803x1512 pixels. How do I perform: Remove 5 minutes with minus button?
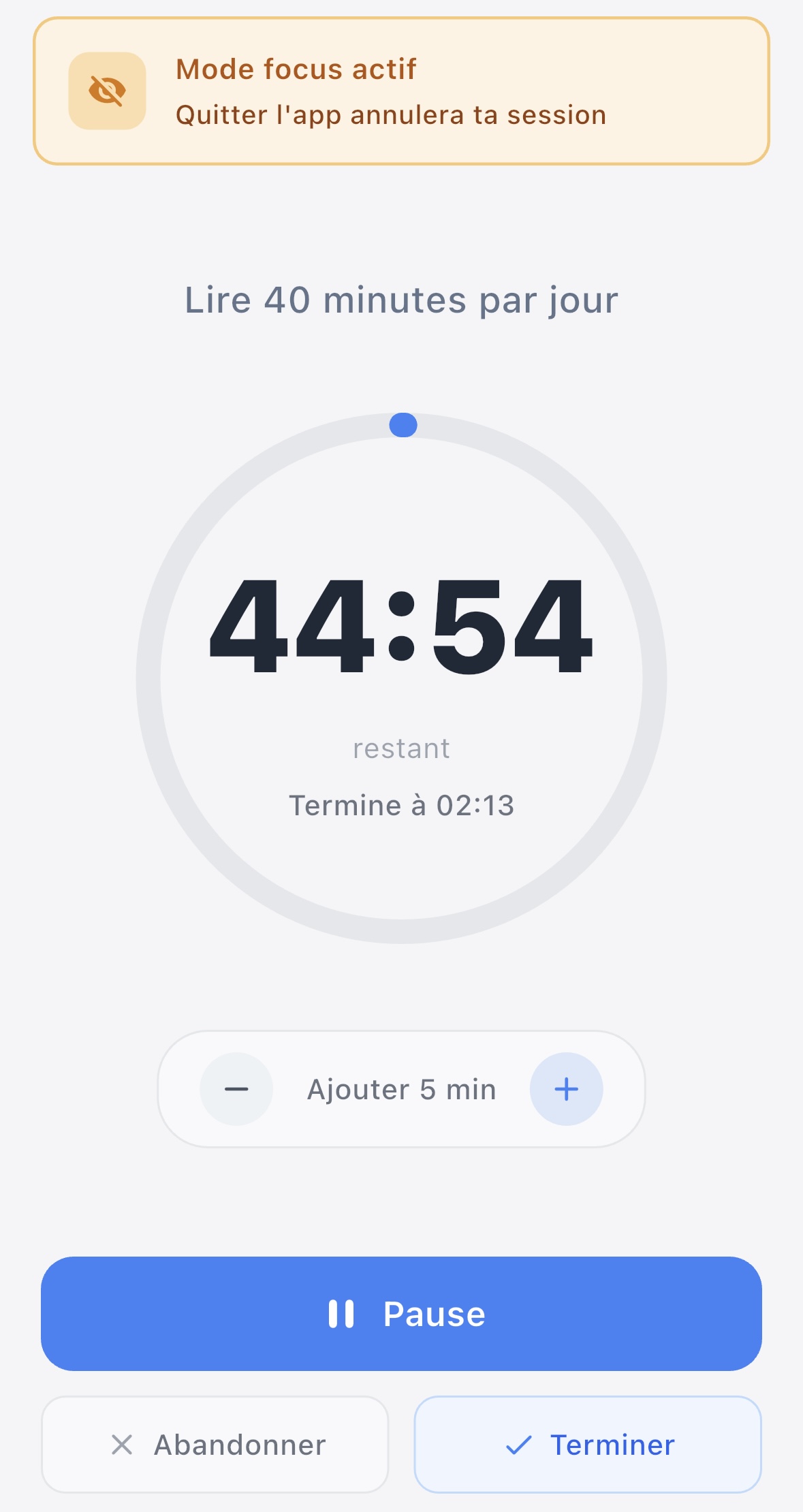click(x=236, y=1088)
